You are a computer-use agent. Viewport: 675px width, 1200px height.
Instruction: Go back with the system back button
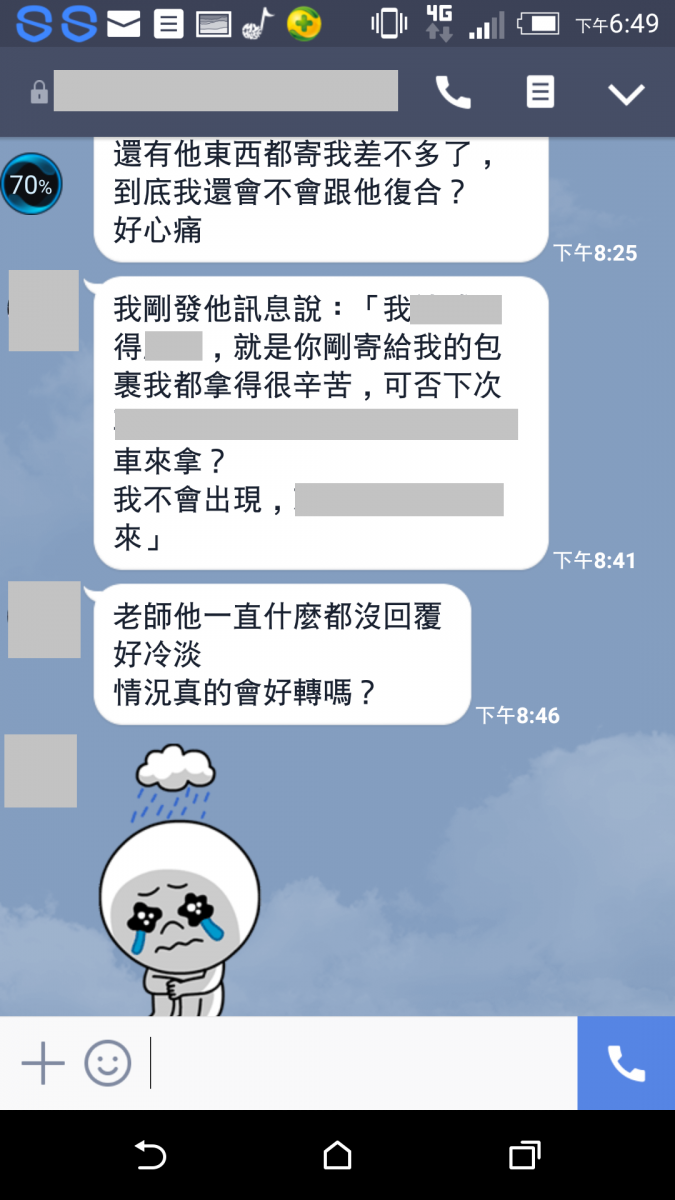coord(150,1156)
